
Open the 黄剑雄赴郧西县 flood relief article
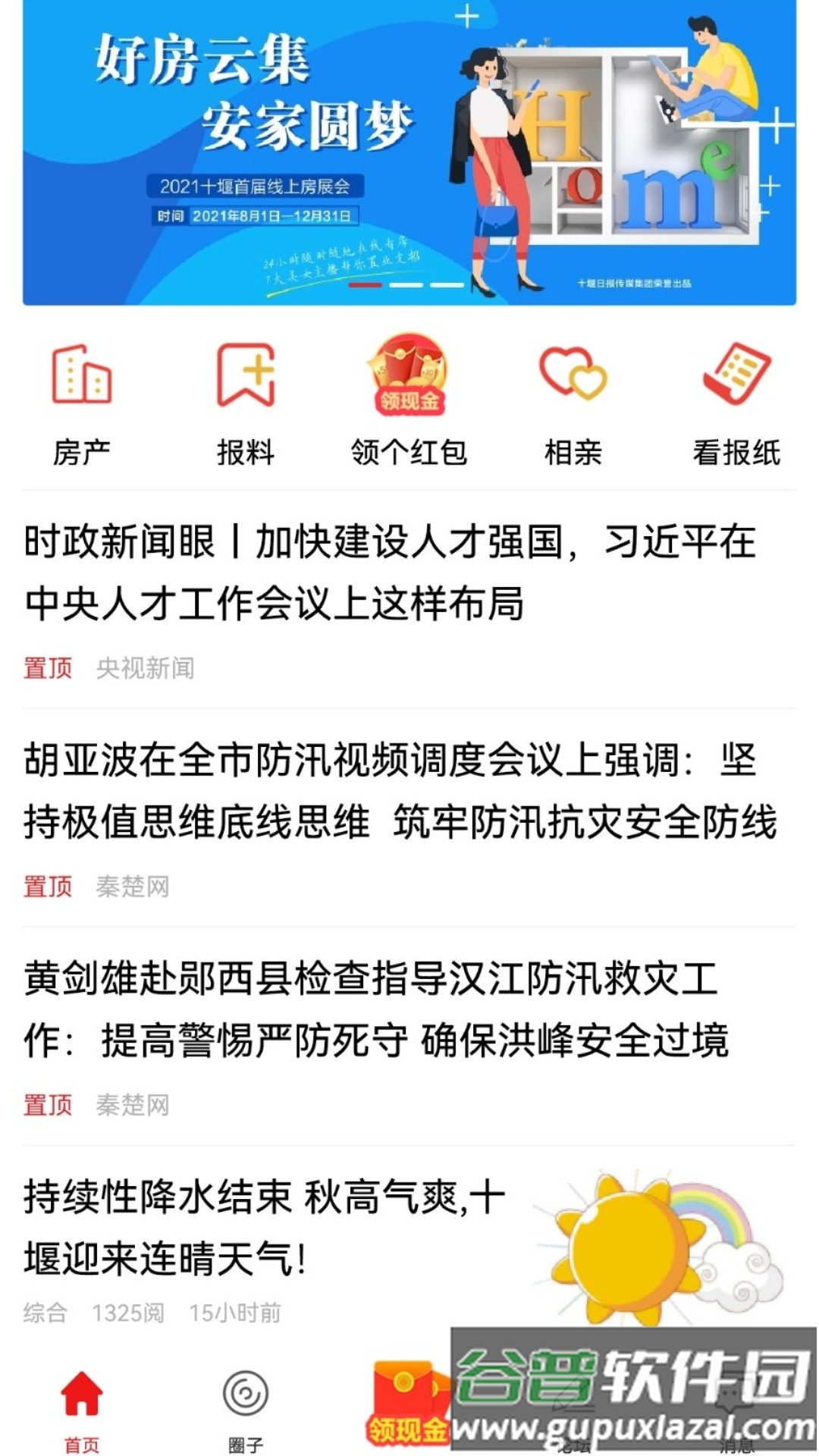[377, 1009]
